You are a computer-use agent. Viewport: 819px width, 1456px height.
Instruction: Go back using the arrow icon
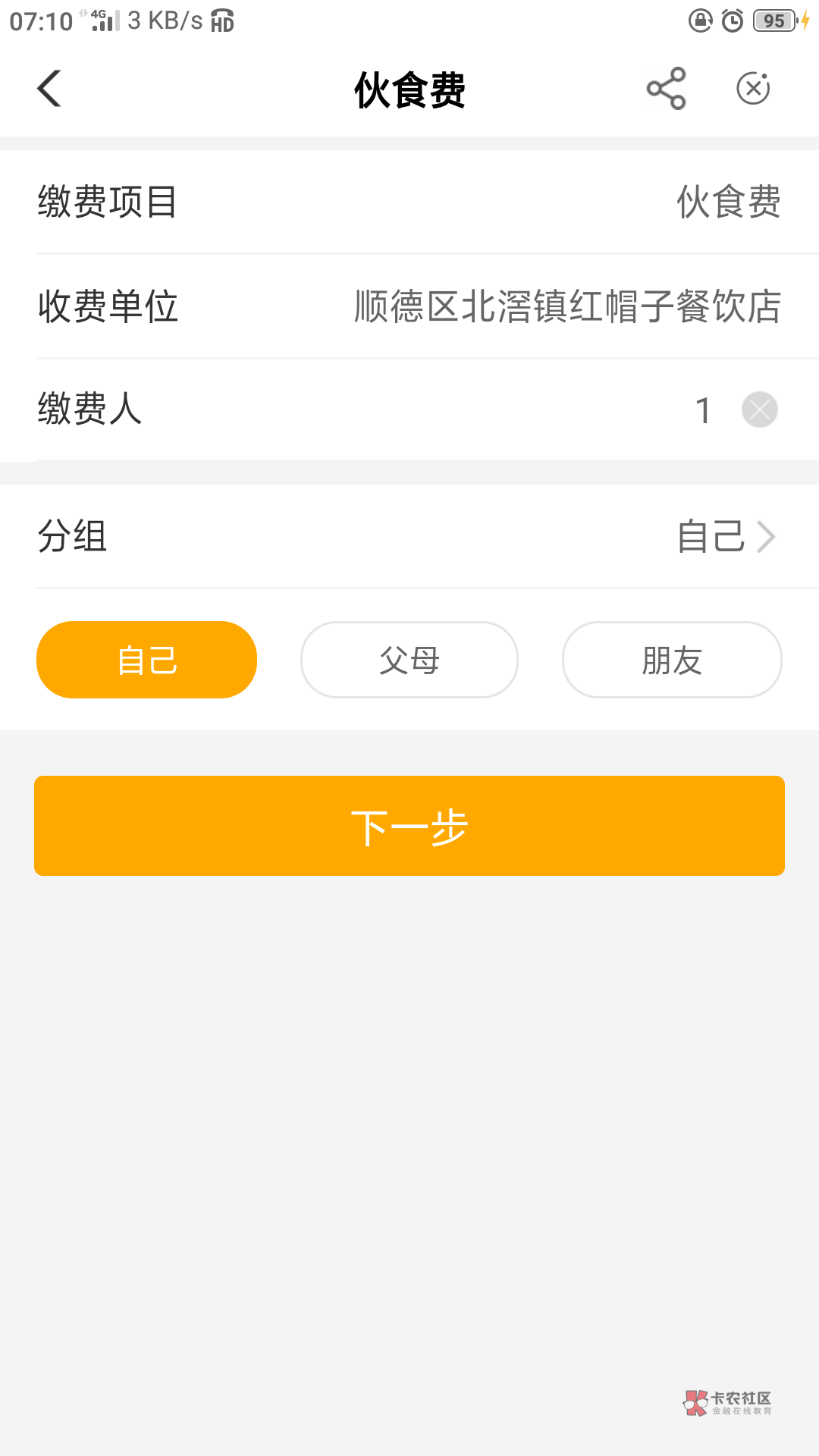pos(49,89)
